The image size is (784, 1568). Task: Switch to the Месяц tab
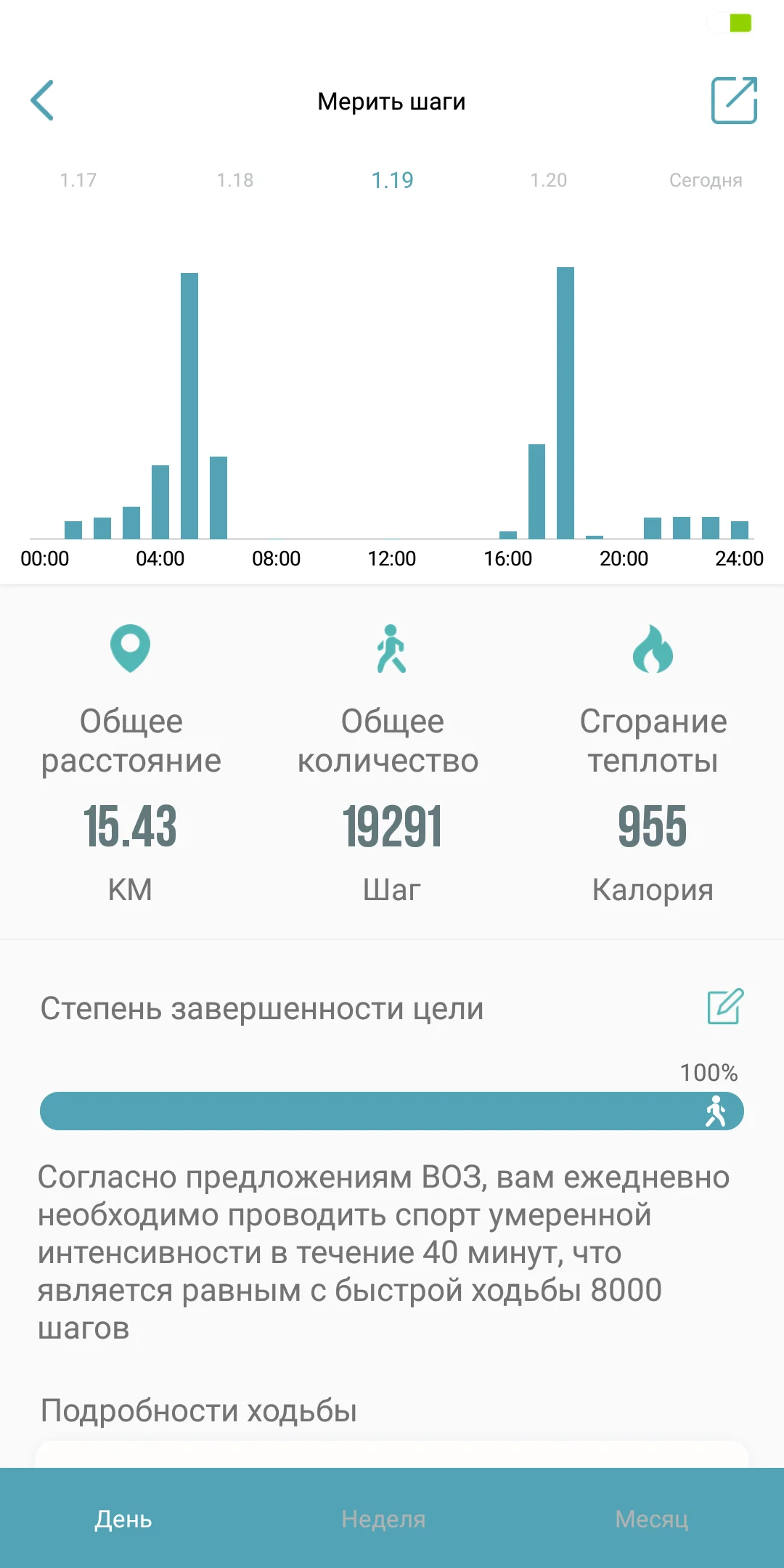point(652,1519)
